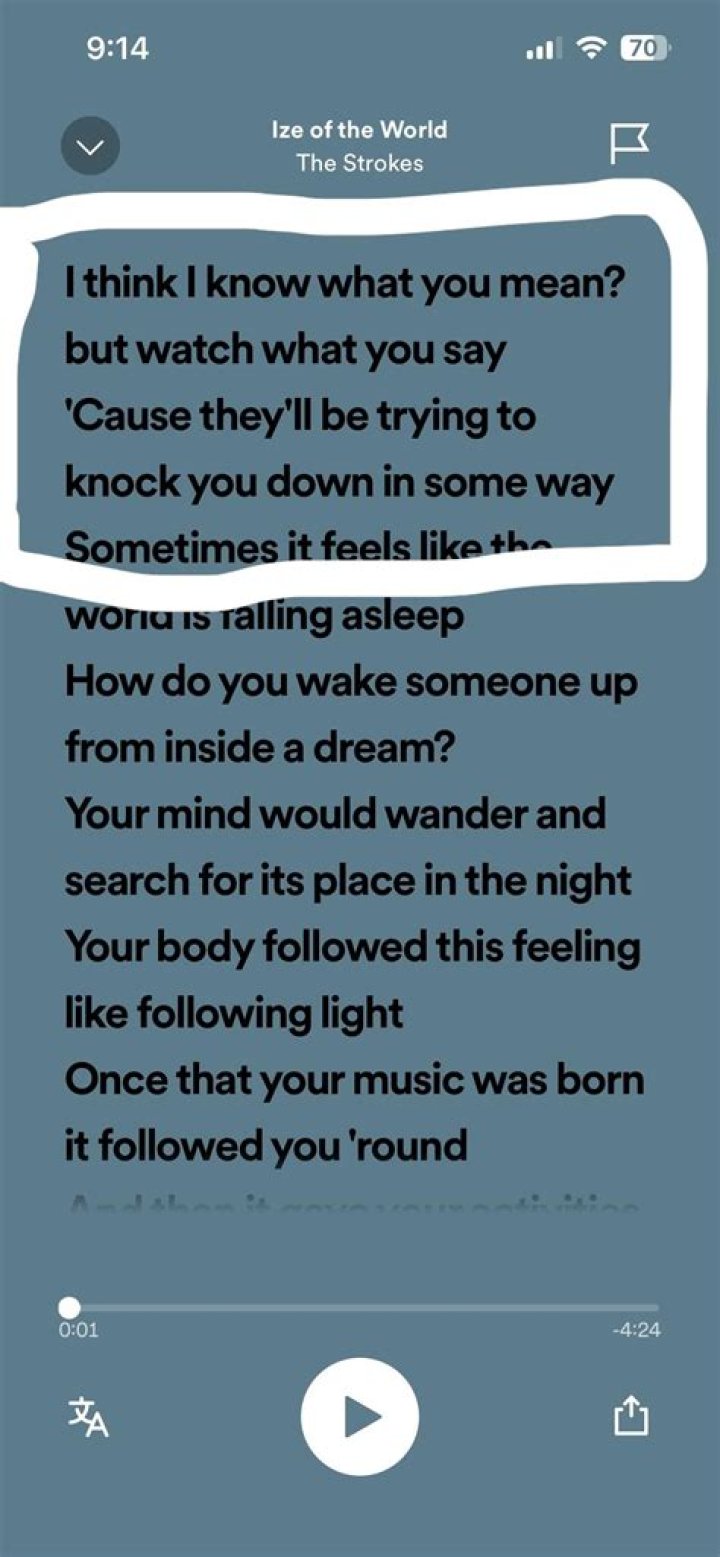The image size is (720, 1557).
Task: Open the lyrics translation option
Action: [88, 1416]
